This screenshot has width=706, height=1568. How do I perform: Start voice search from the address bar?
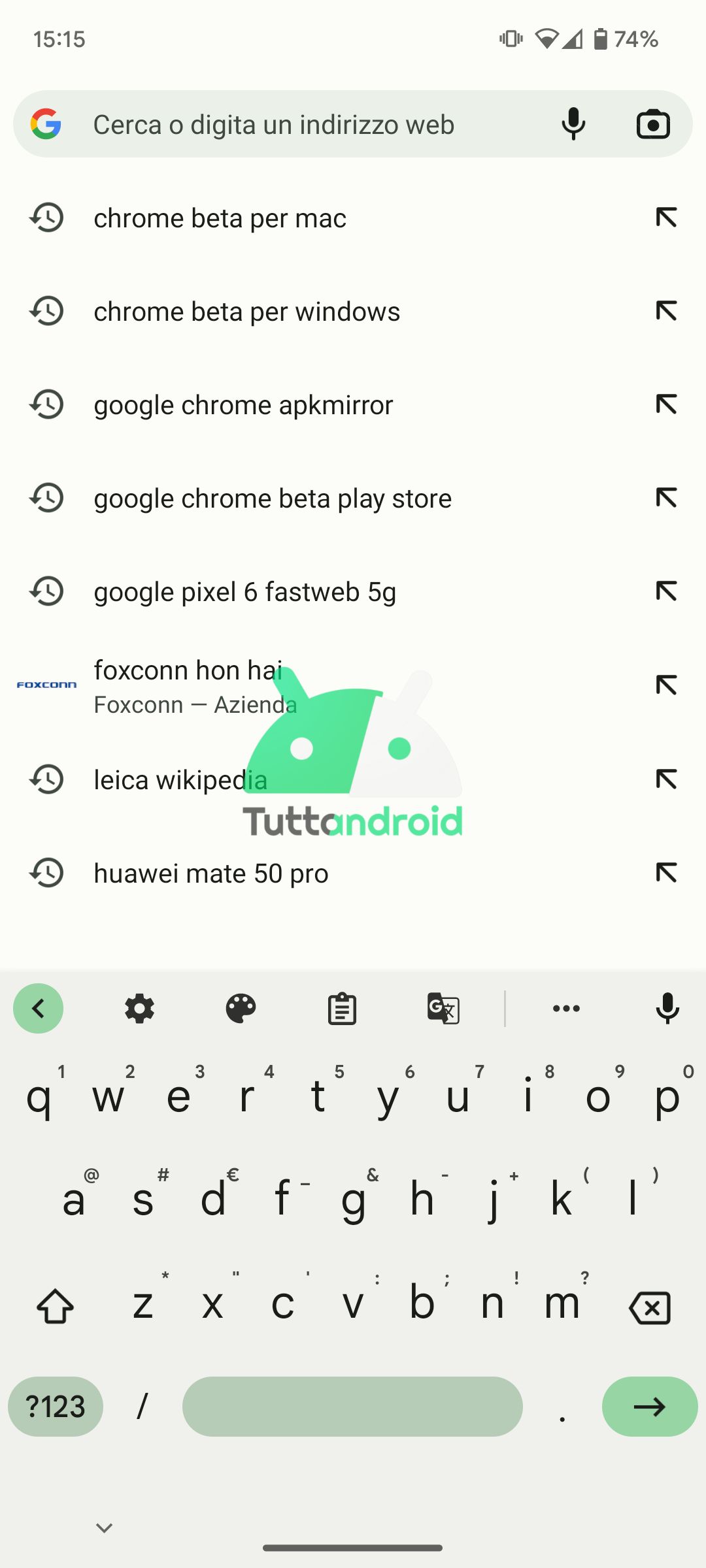(x=573, y=124)
